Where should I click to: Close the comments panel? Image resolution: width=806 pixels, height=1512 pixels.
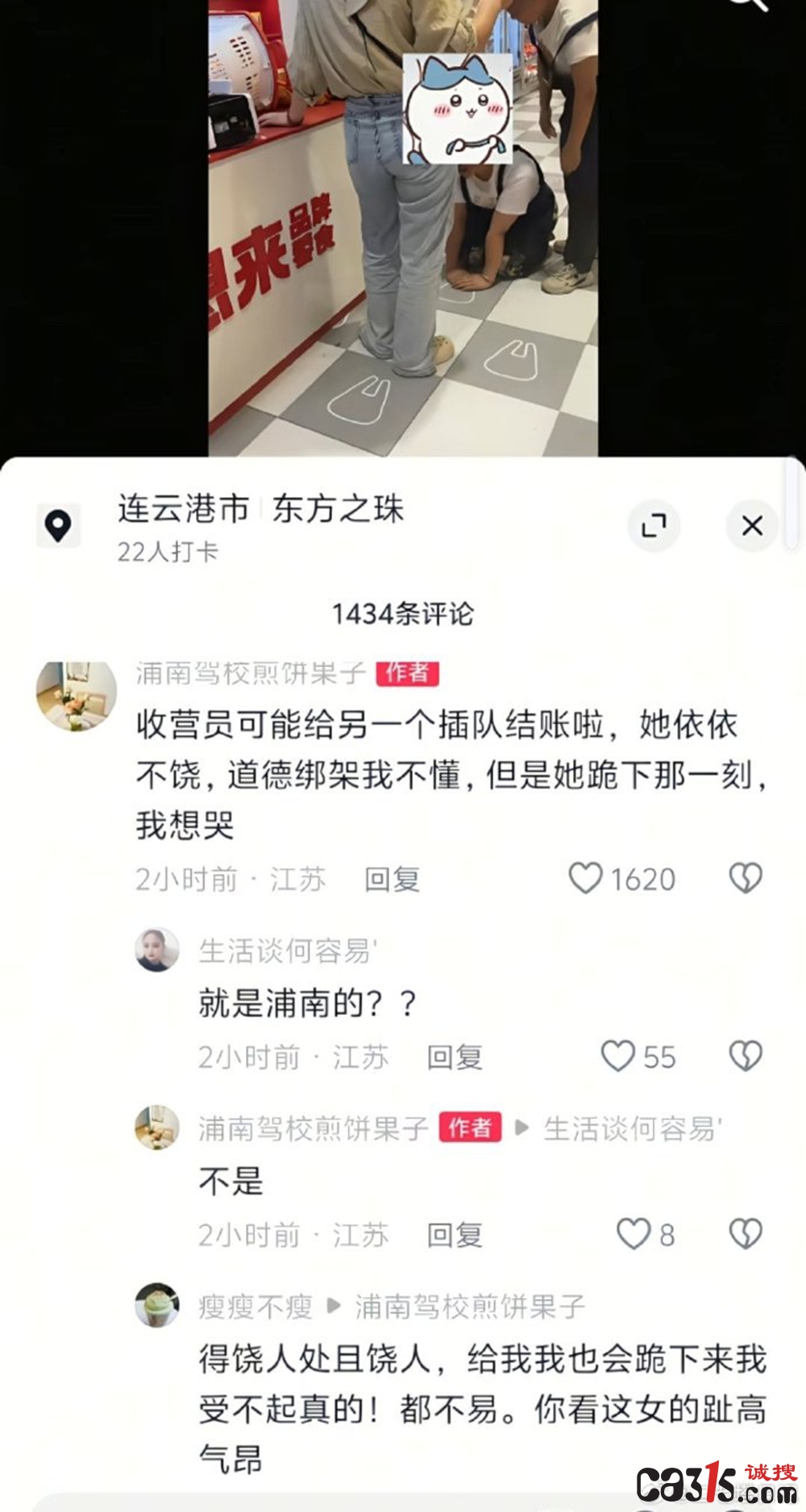(751, 526)
